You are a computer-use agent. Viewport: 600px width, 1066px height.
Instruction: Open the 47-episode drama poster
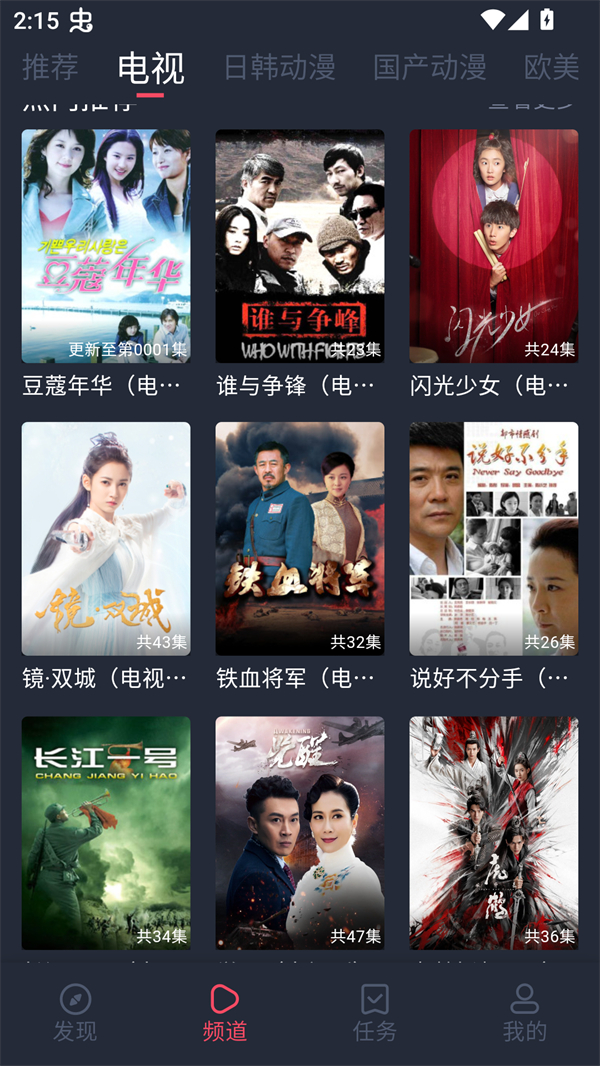pos(300,832)
